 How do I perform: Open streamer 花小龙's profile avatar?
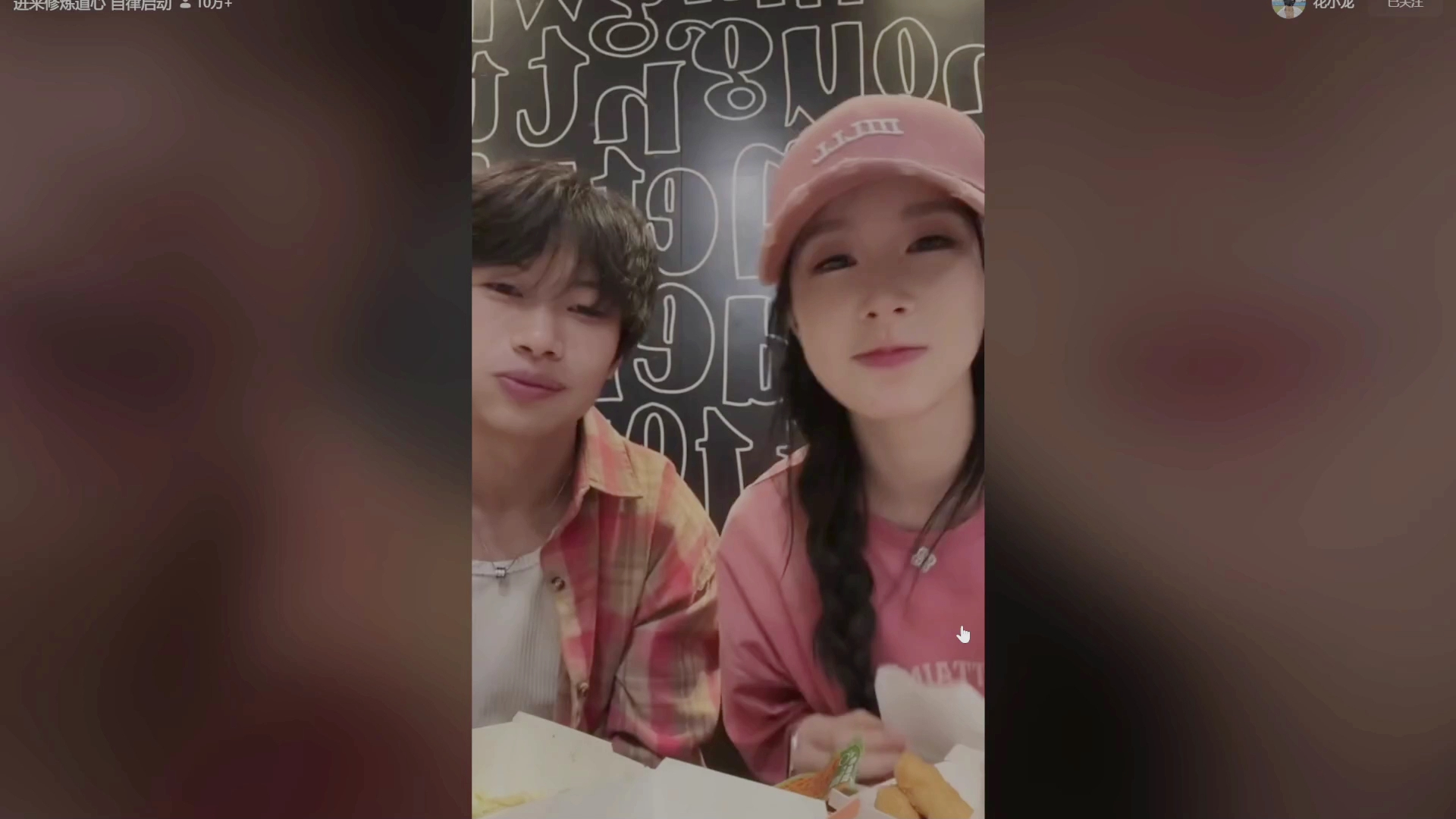point(1288,6)
